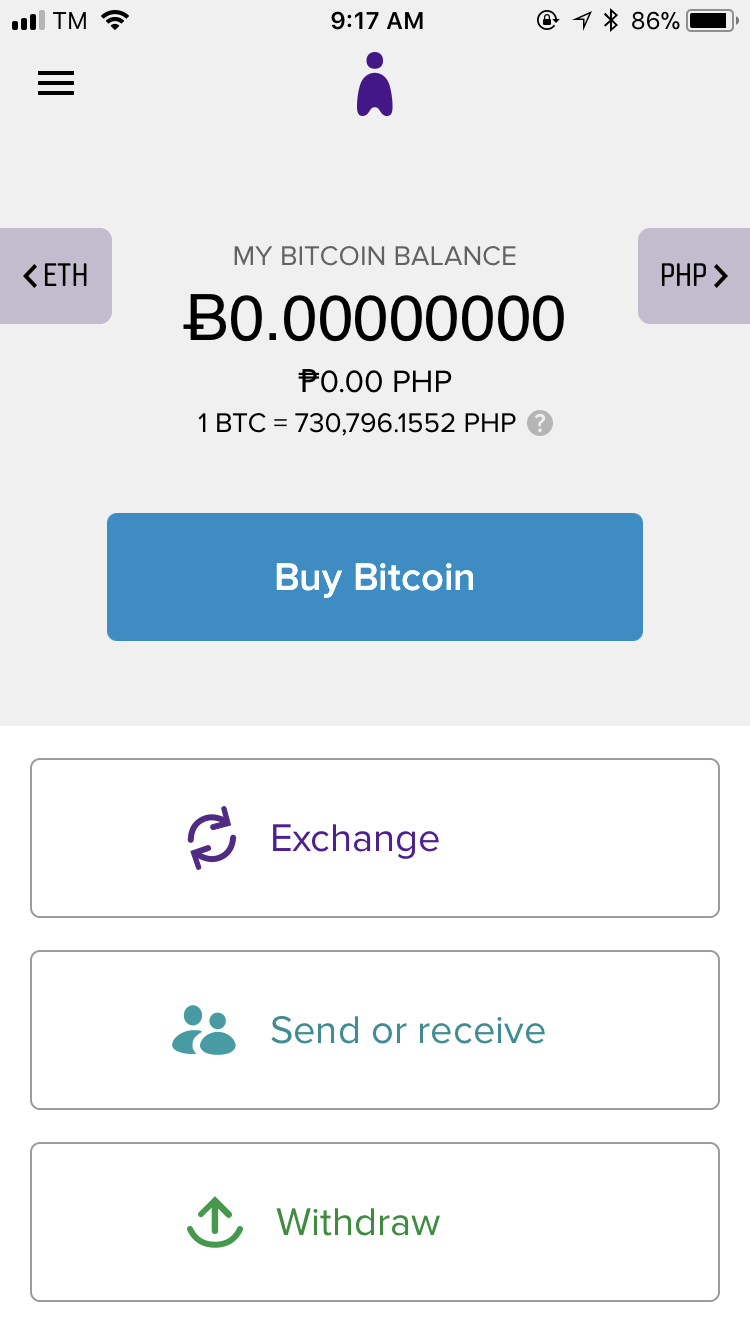This screenshot has height=1334, width=750.
Task: Switch to the ETH wallet
Action: (x=56, y=276)
